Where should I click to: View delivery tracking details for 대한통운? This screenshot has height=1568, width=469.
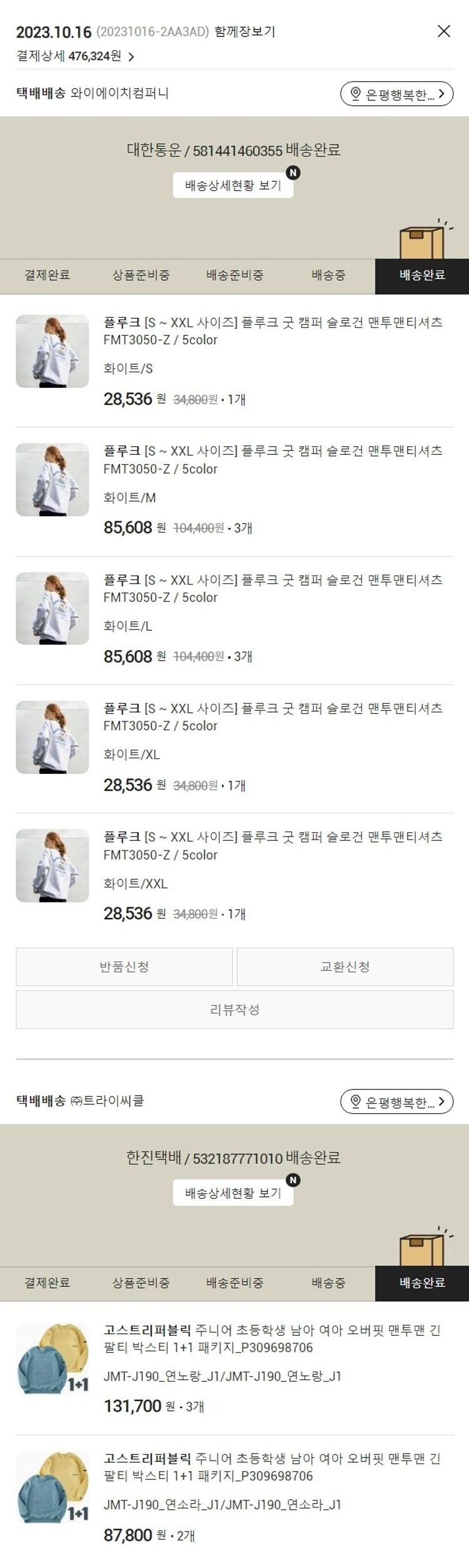[233, 186]
